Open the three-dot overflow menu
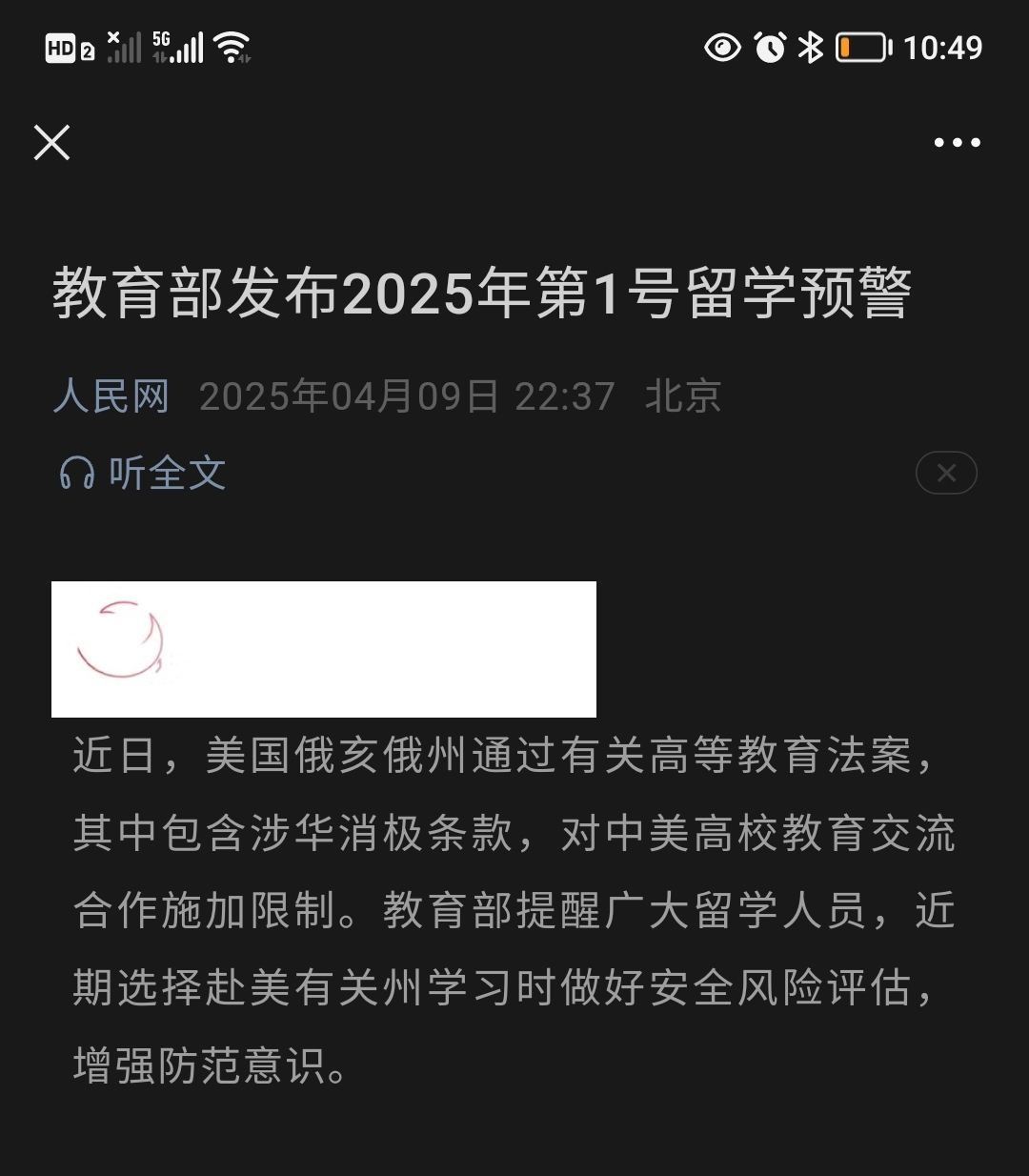 point(957,143)
